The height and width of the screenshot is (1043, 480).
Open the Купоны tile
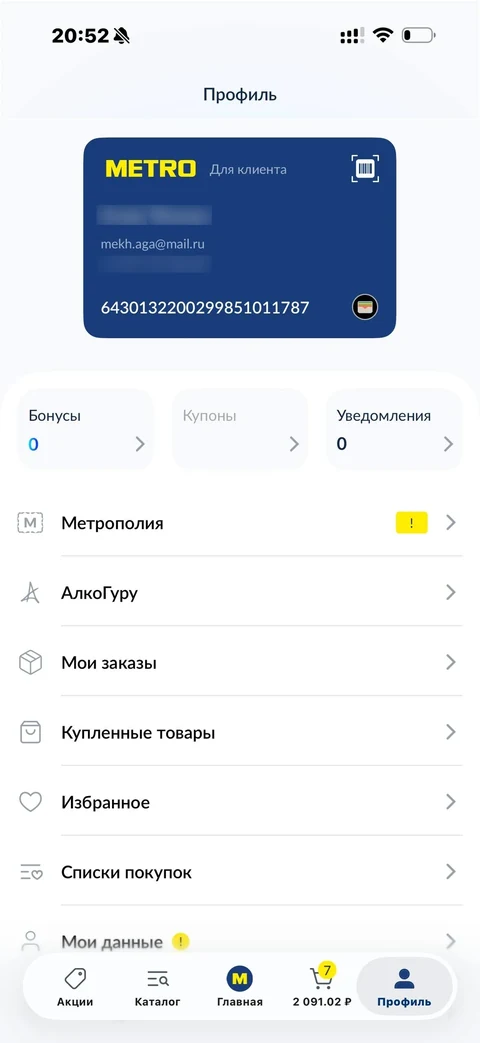click(240, 429)
